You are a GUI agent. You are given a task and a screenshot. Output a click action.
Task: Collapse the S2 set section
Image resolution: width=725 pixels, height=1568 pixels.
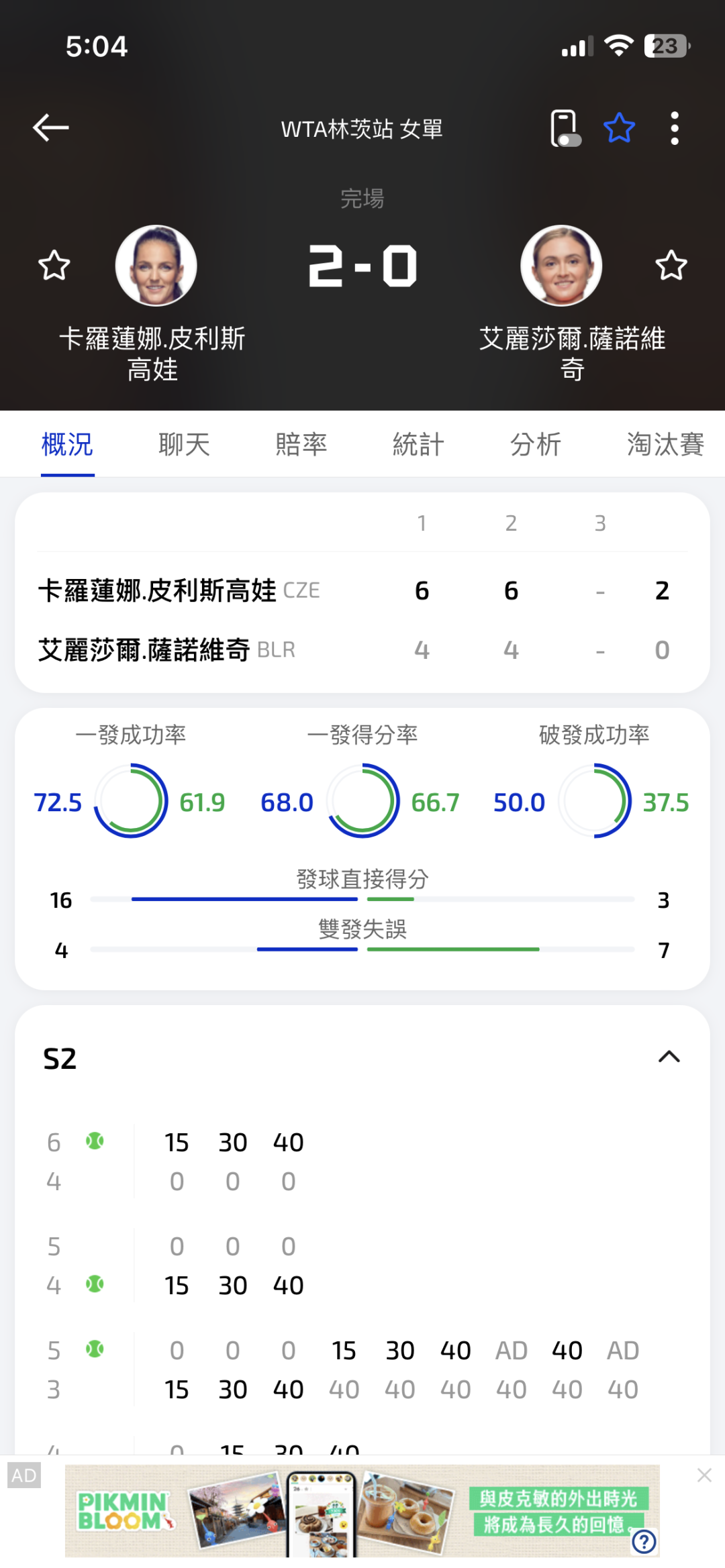tap(669, 1057)
